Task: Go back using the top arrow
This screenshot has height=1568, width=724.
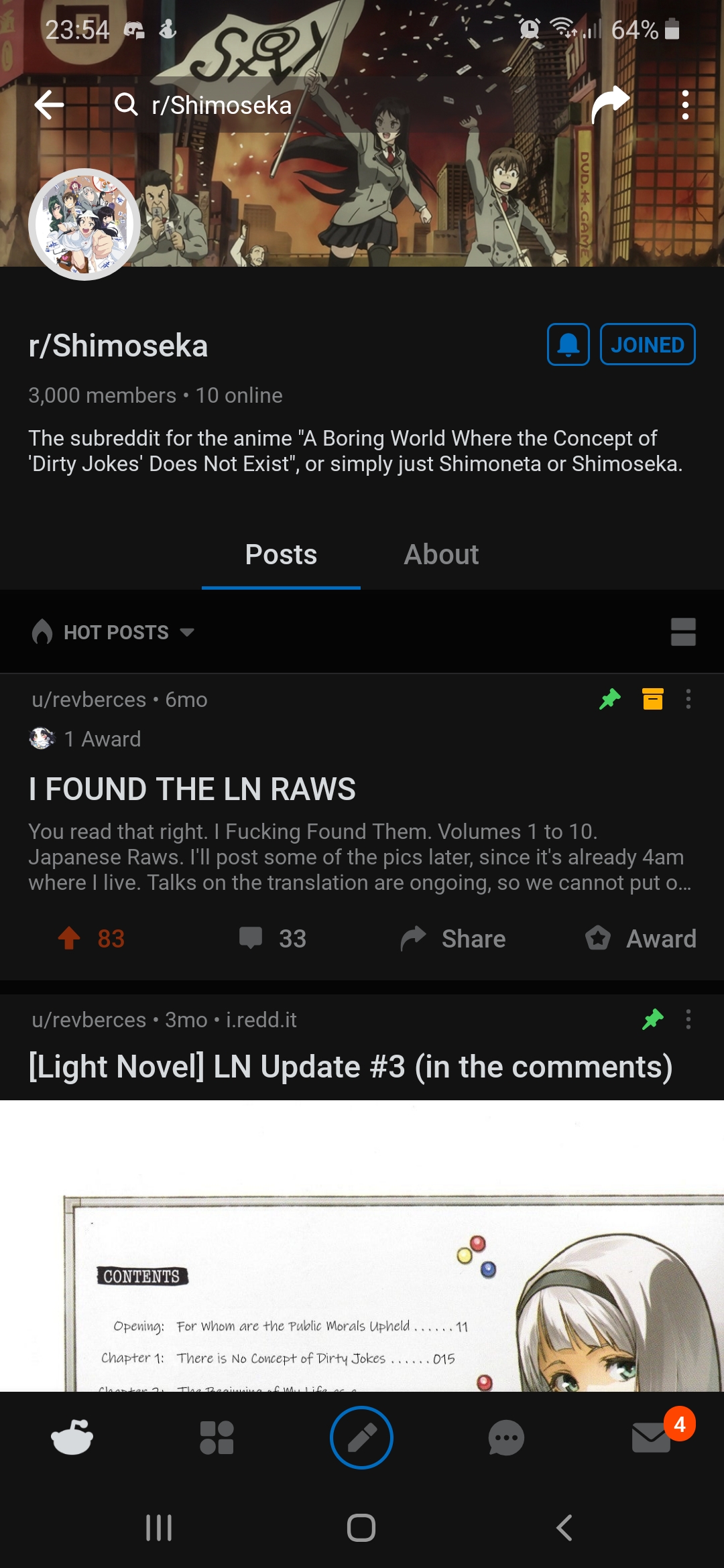Action: [49, 105]
